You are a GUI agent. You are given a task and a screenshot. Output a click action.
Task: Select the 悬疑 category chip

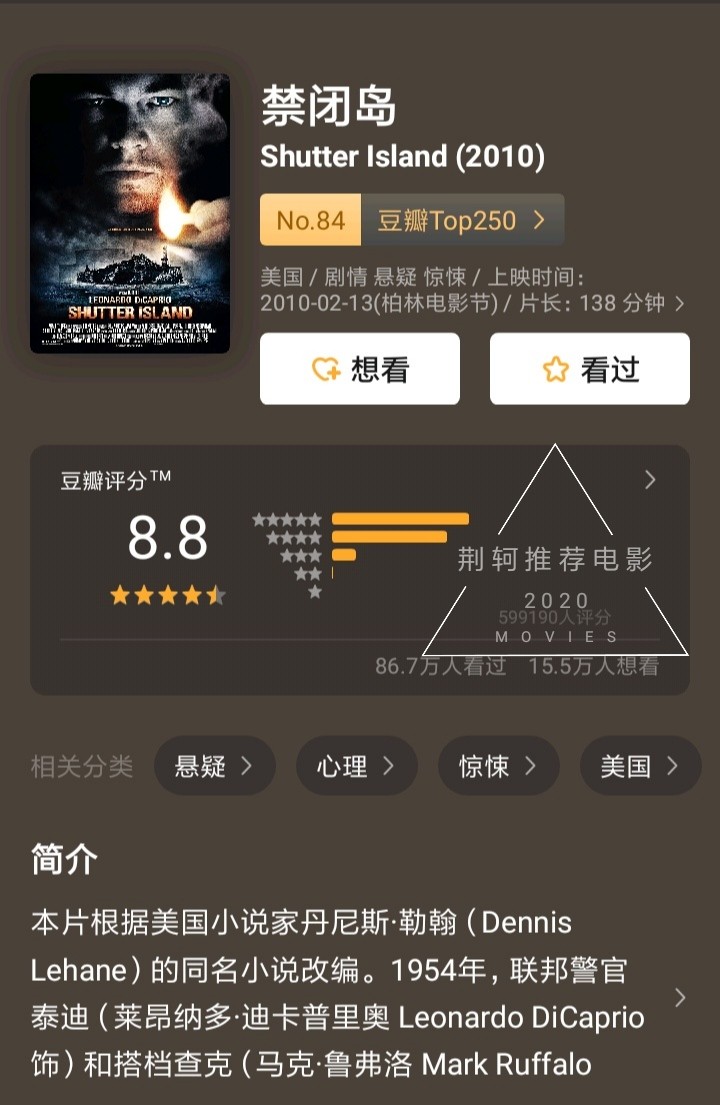213,767
